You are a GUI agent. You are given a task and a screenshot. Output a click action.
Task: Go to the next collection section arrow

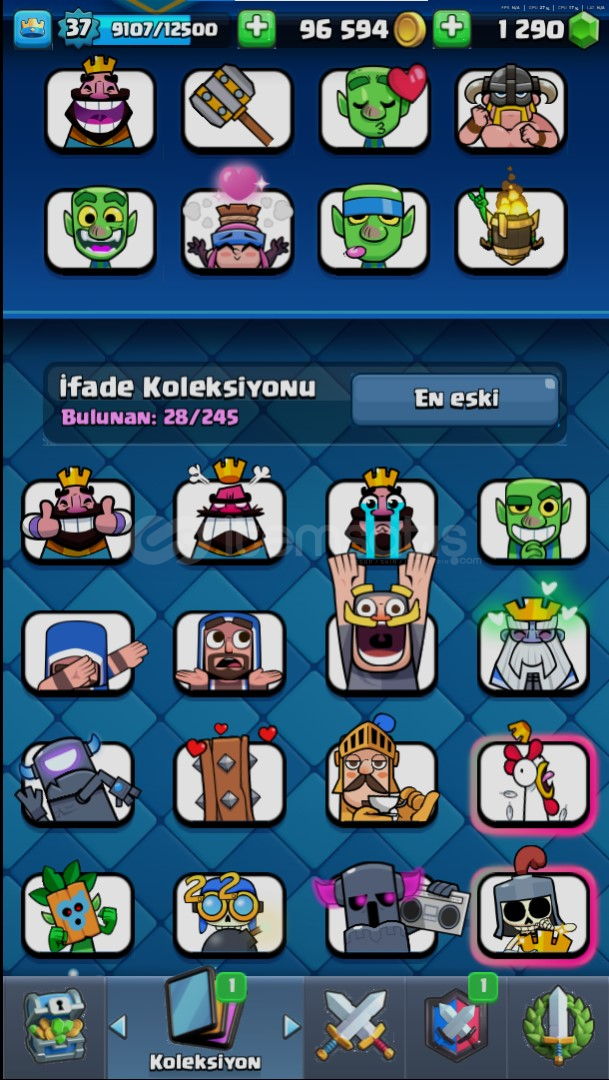click(x=292, y=1026)
